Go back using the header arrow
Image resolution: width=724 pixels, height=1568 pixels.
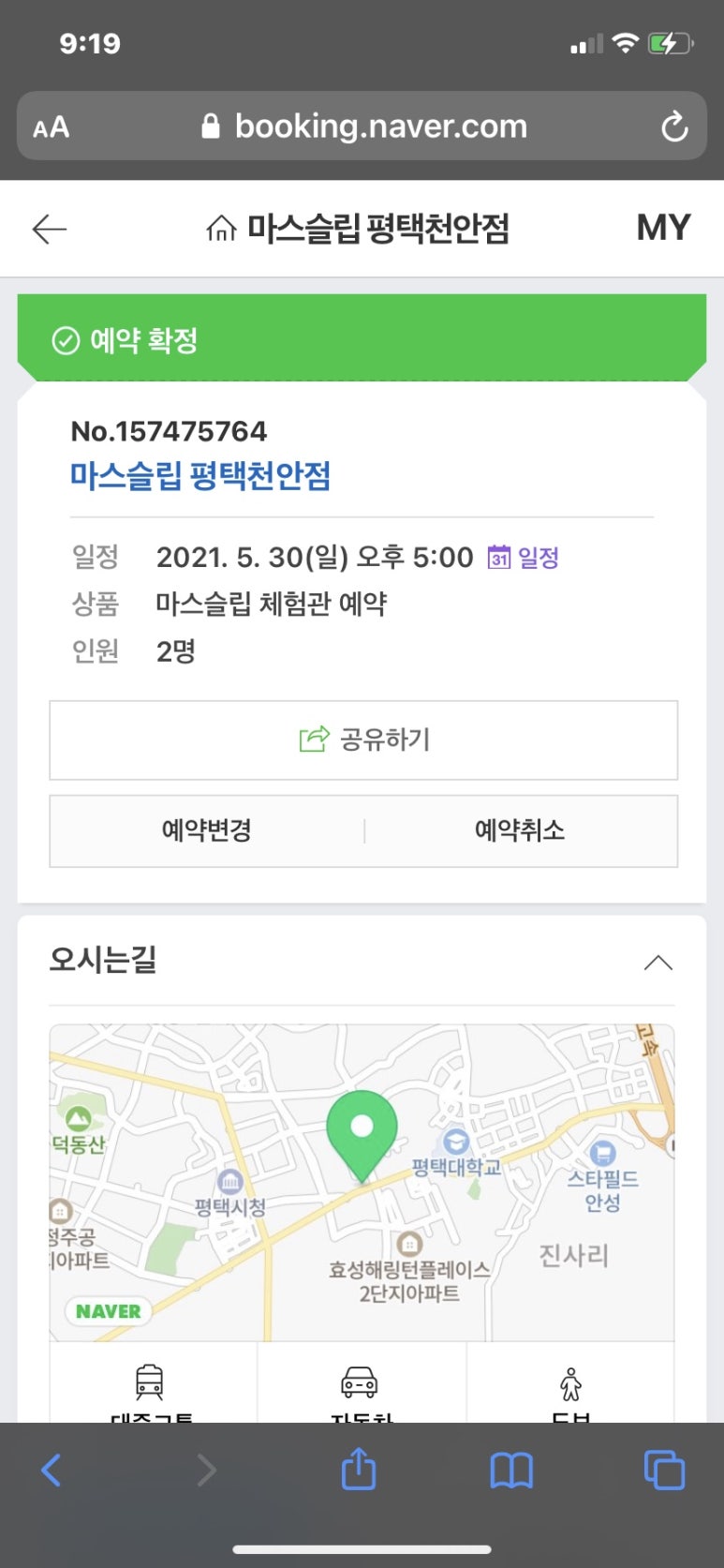50,229
